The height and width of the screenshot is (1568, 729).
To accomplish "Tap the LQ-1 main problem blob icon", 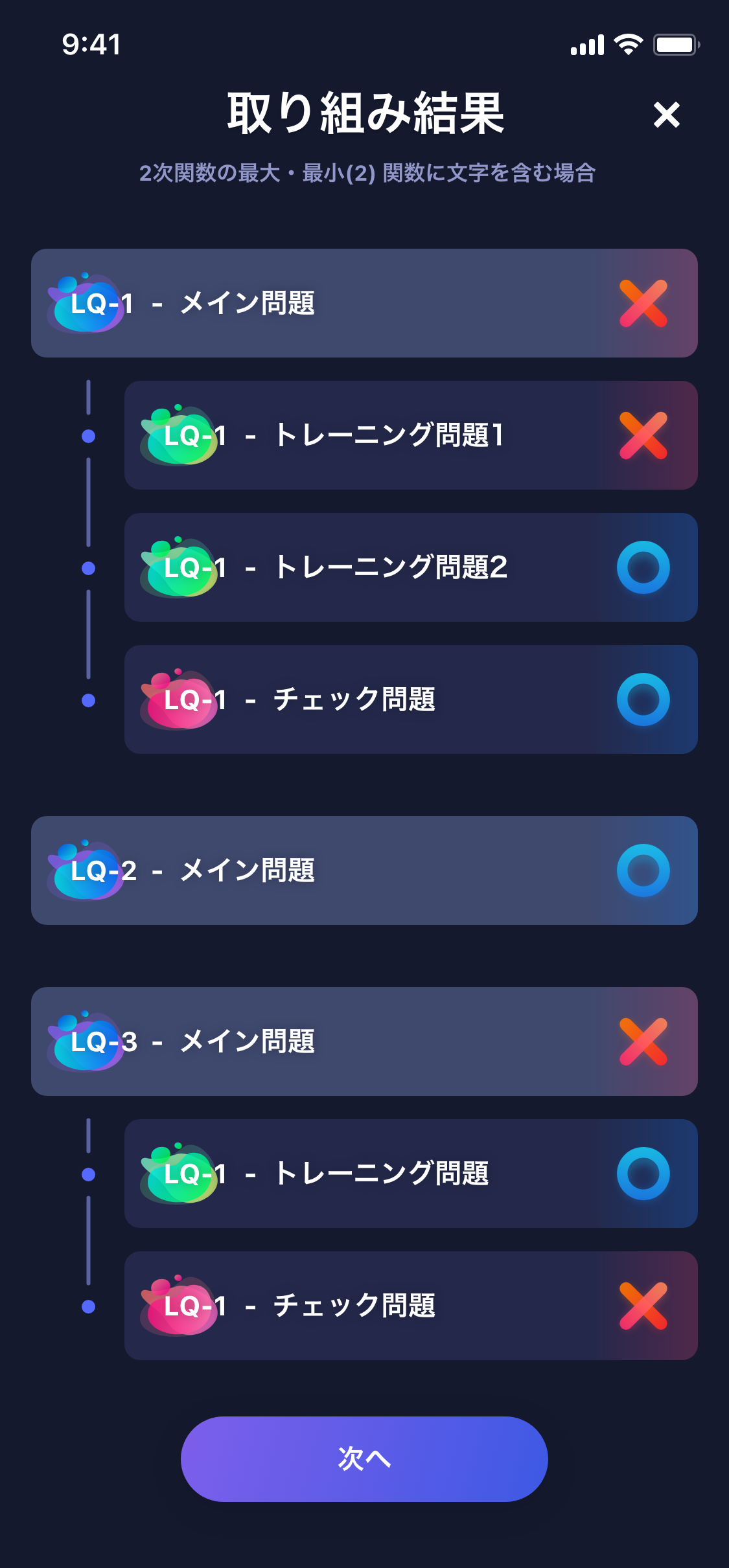I will point(83,302).
